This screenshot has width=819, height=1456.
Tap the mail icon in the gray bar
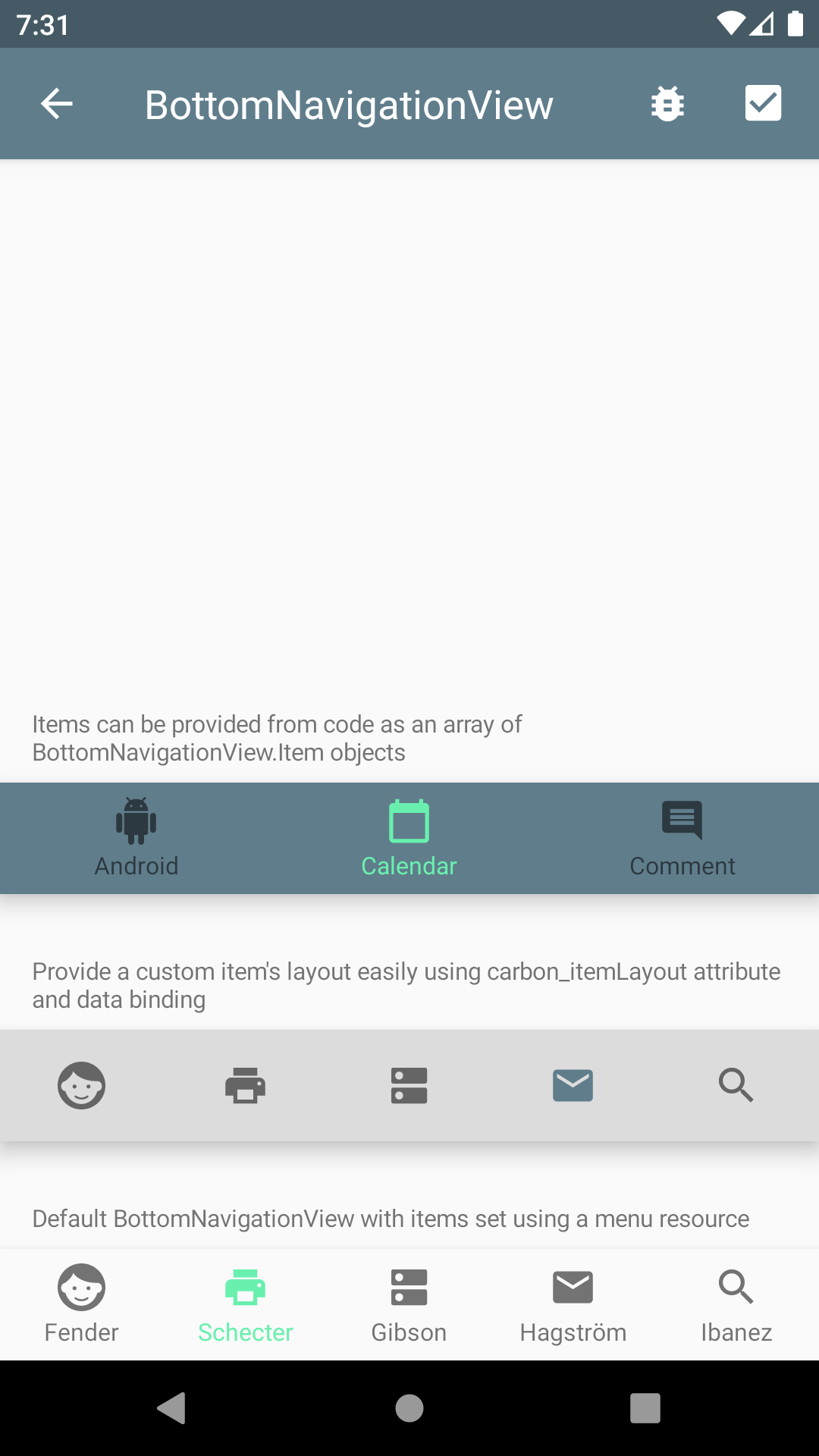click(x=573, y=1085)
